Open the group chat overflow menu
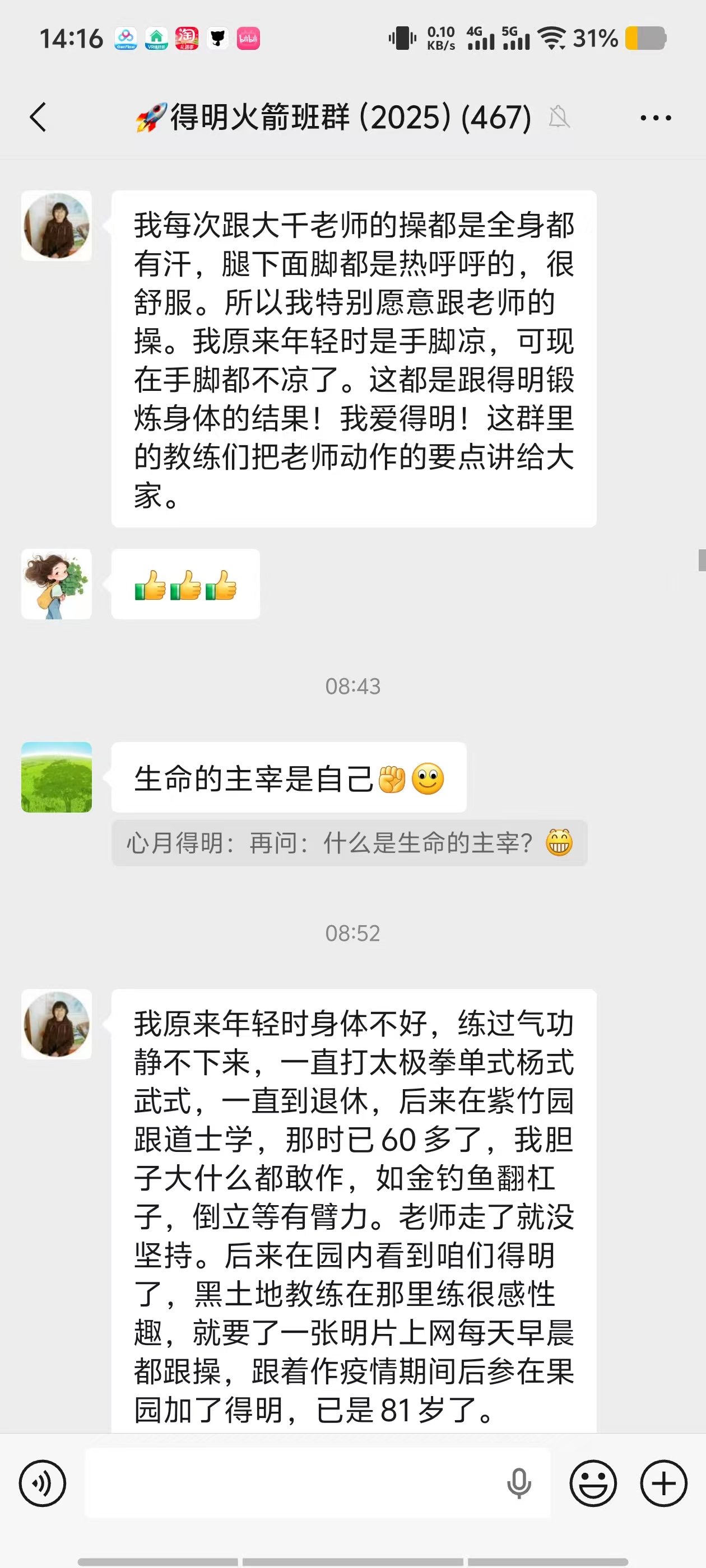Image resolution: width=706 pixels, height=1568 pixels. tap(656, 118)
